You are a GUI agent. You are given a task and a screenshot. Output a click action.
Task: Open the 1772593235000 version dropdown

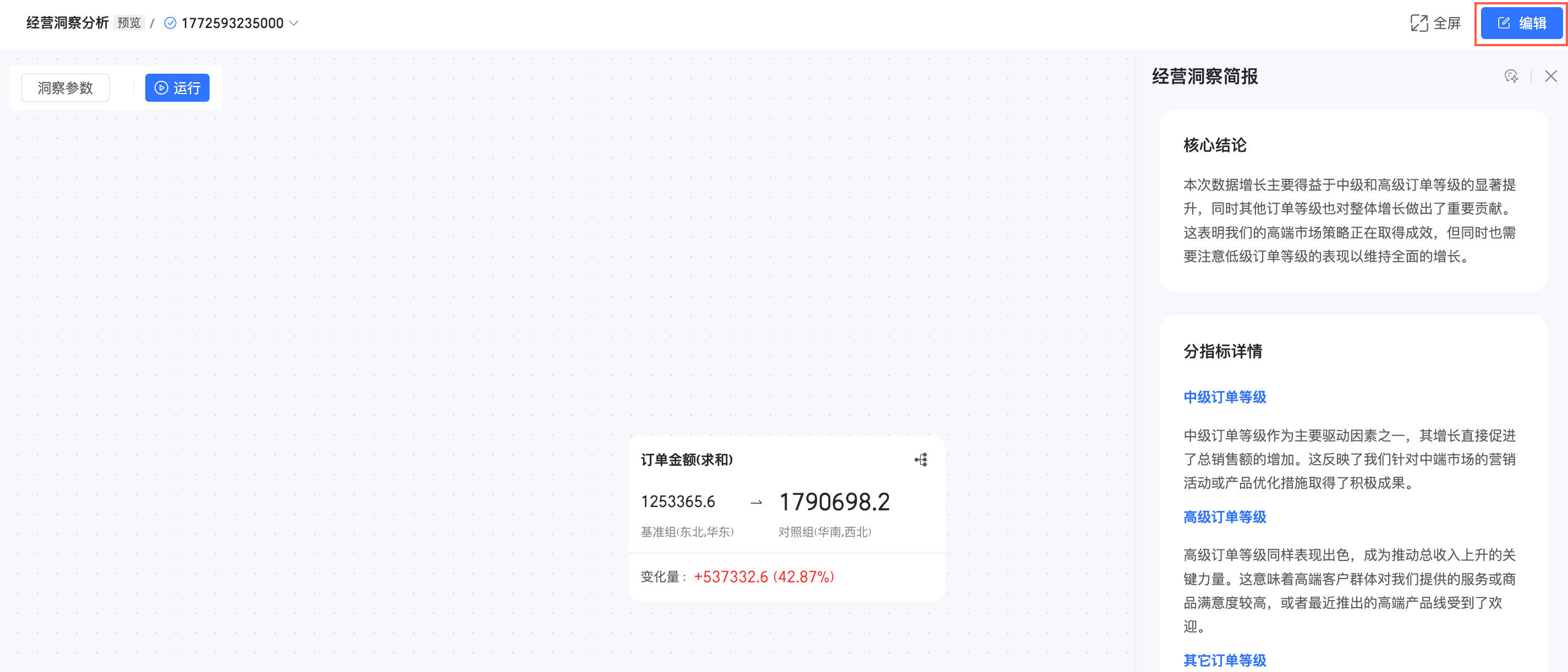pos(293,23)
